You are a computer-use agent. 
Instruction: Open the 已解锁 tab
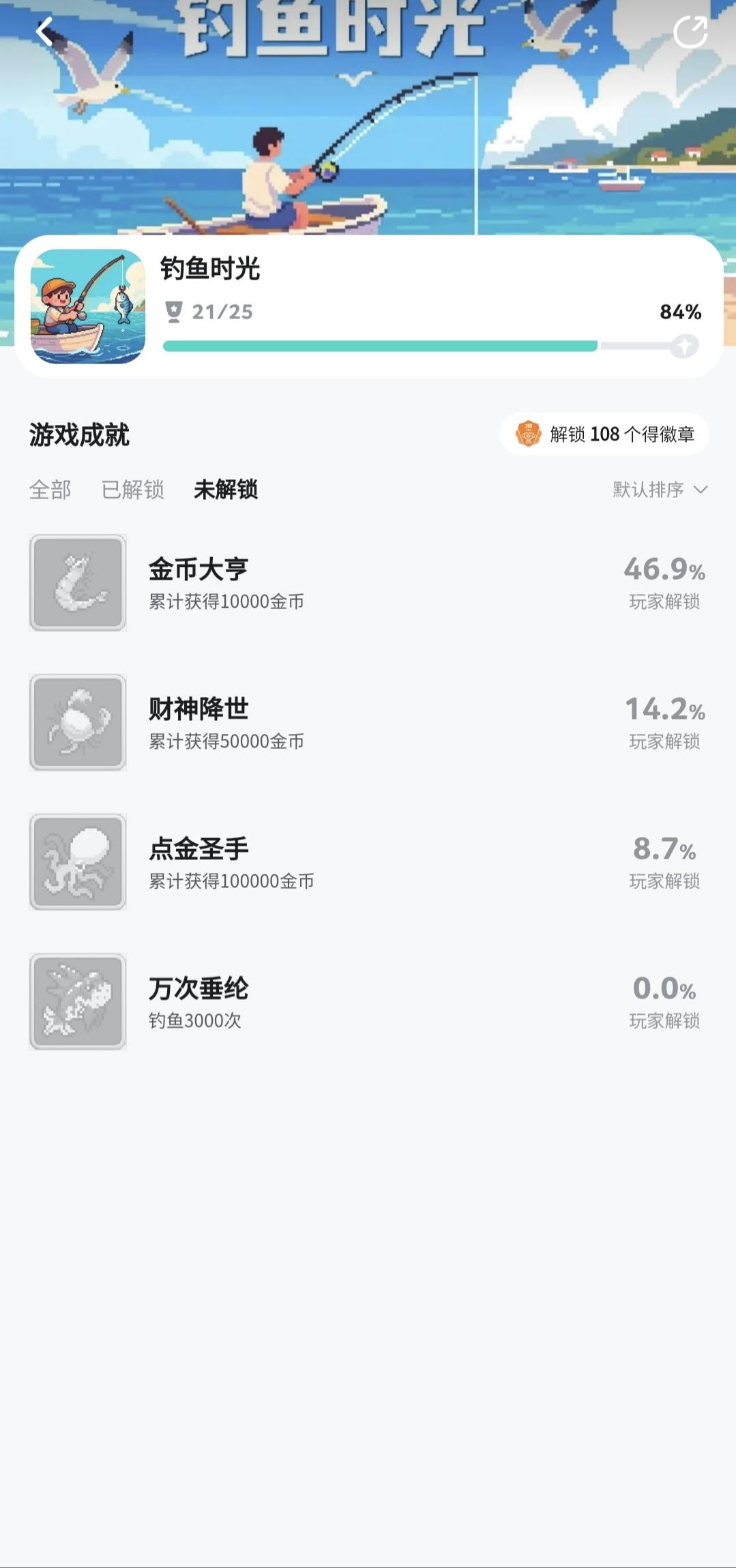point(133,490)
